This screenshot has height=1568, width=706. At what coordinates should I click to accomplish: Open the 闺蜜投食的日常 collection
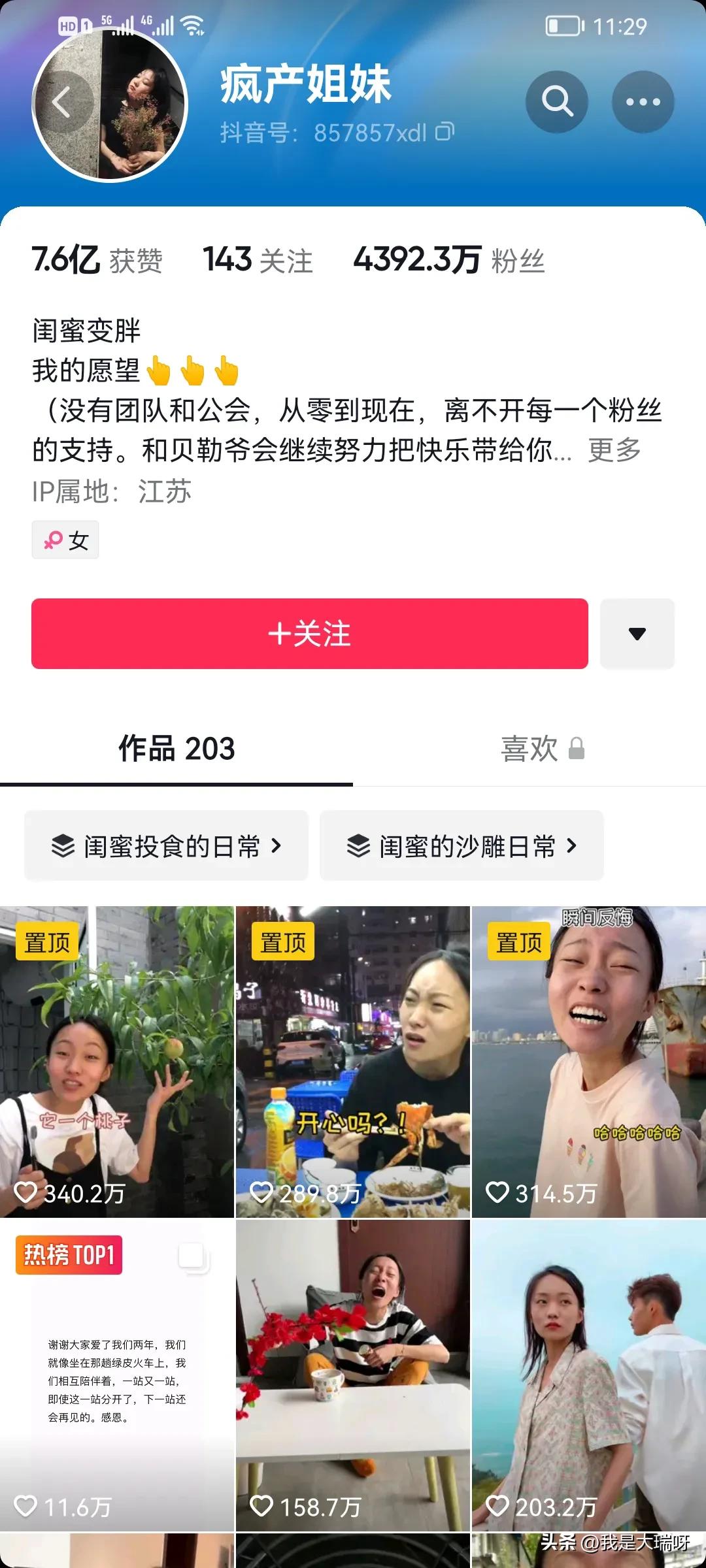coord(166,846)
